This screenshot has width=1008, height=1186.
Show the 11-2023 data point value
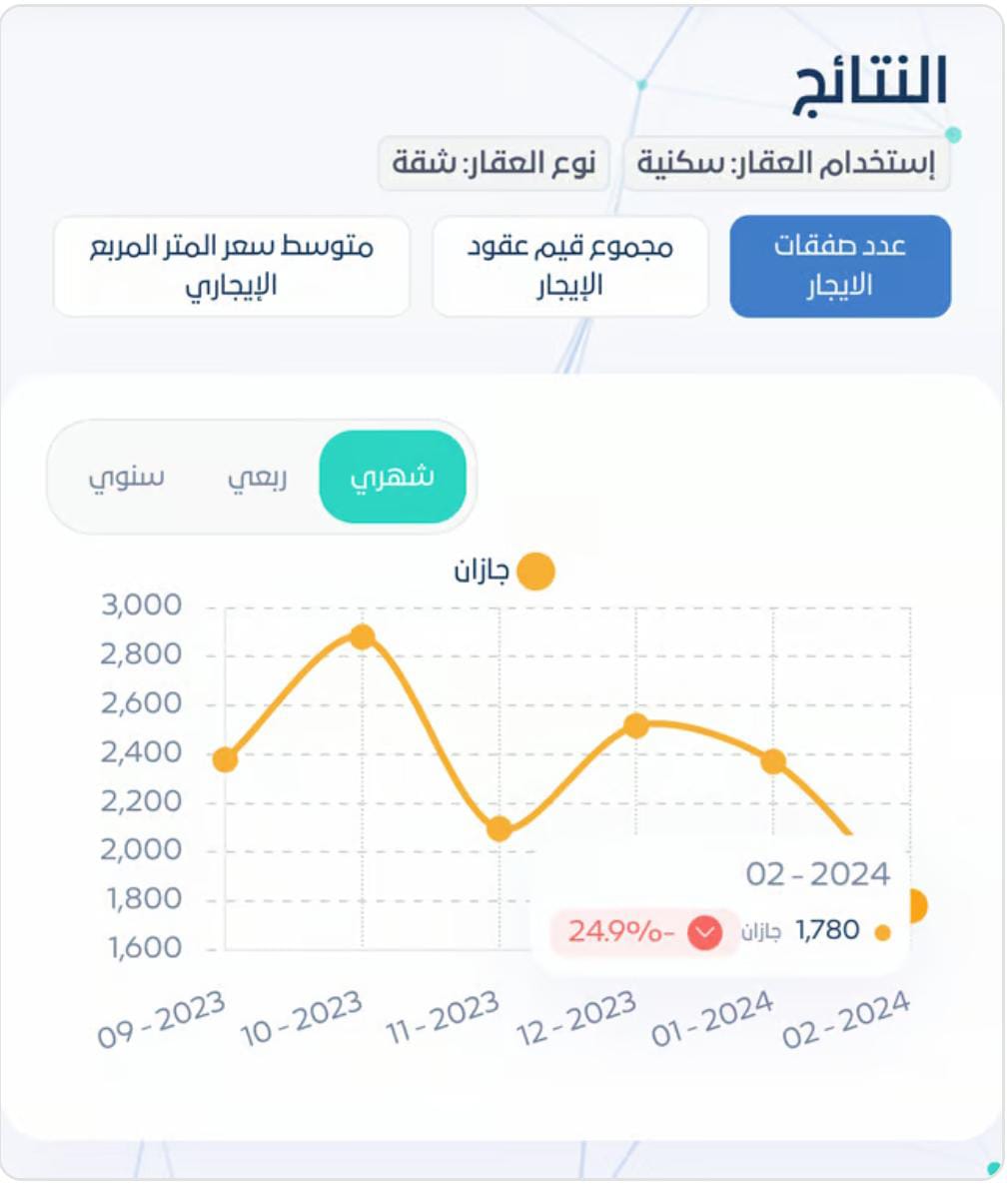[500, 828]
